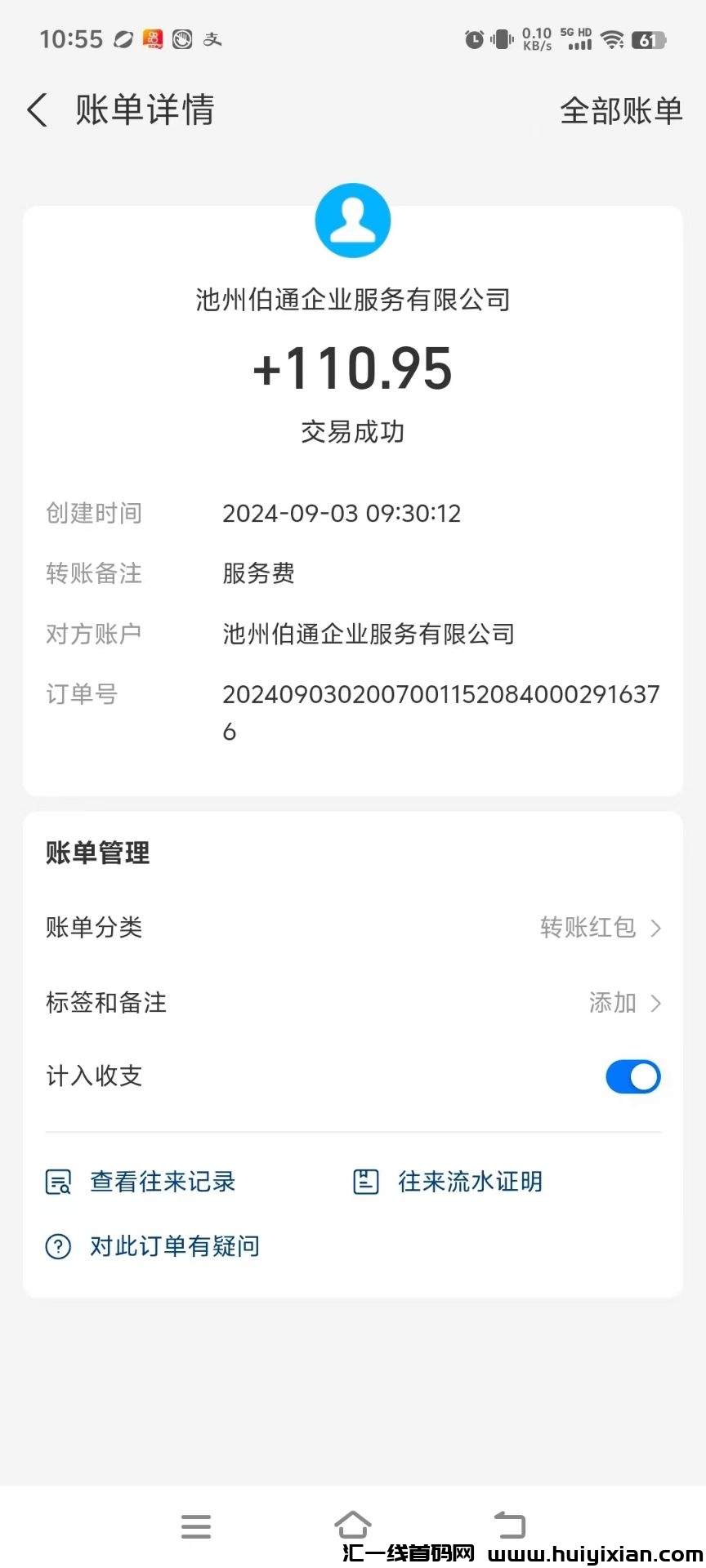Tap the blue avatar above the company name
The height and width of the screenshot is (1568, 706).
pos(353,220)
